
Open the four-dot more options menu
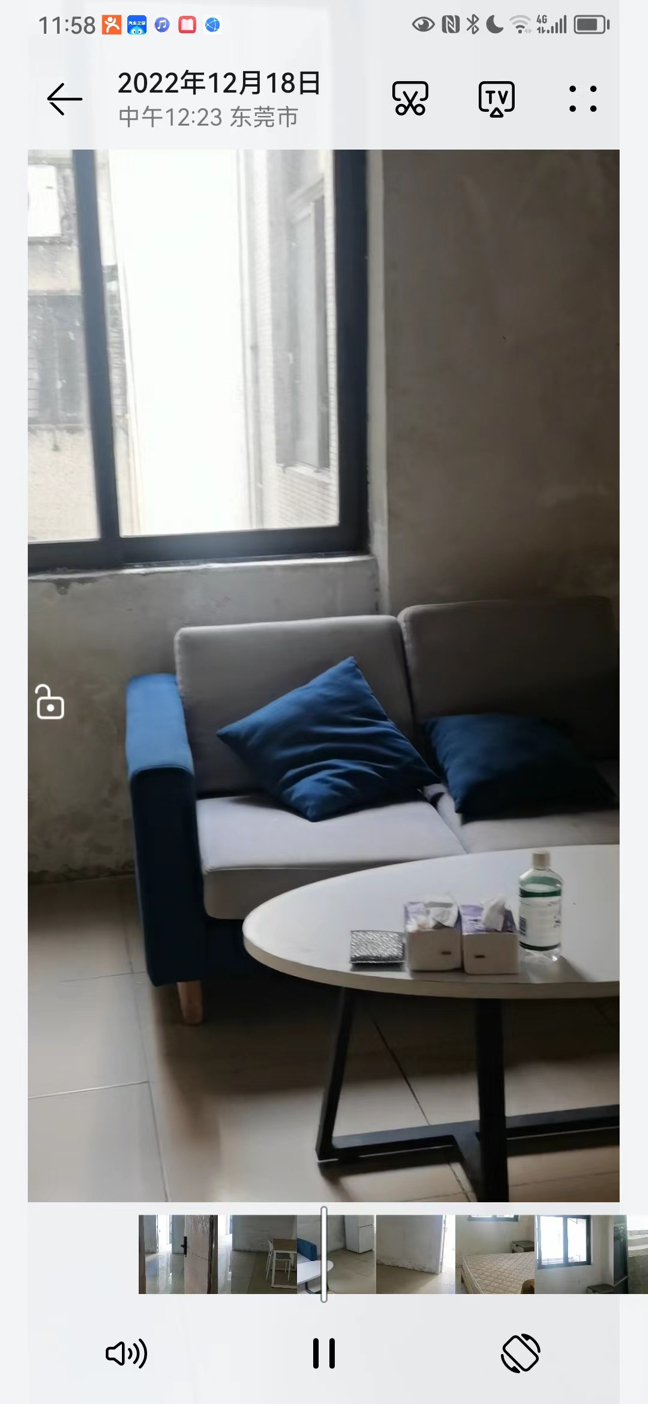[583, 99]
